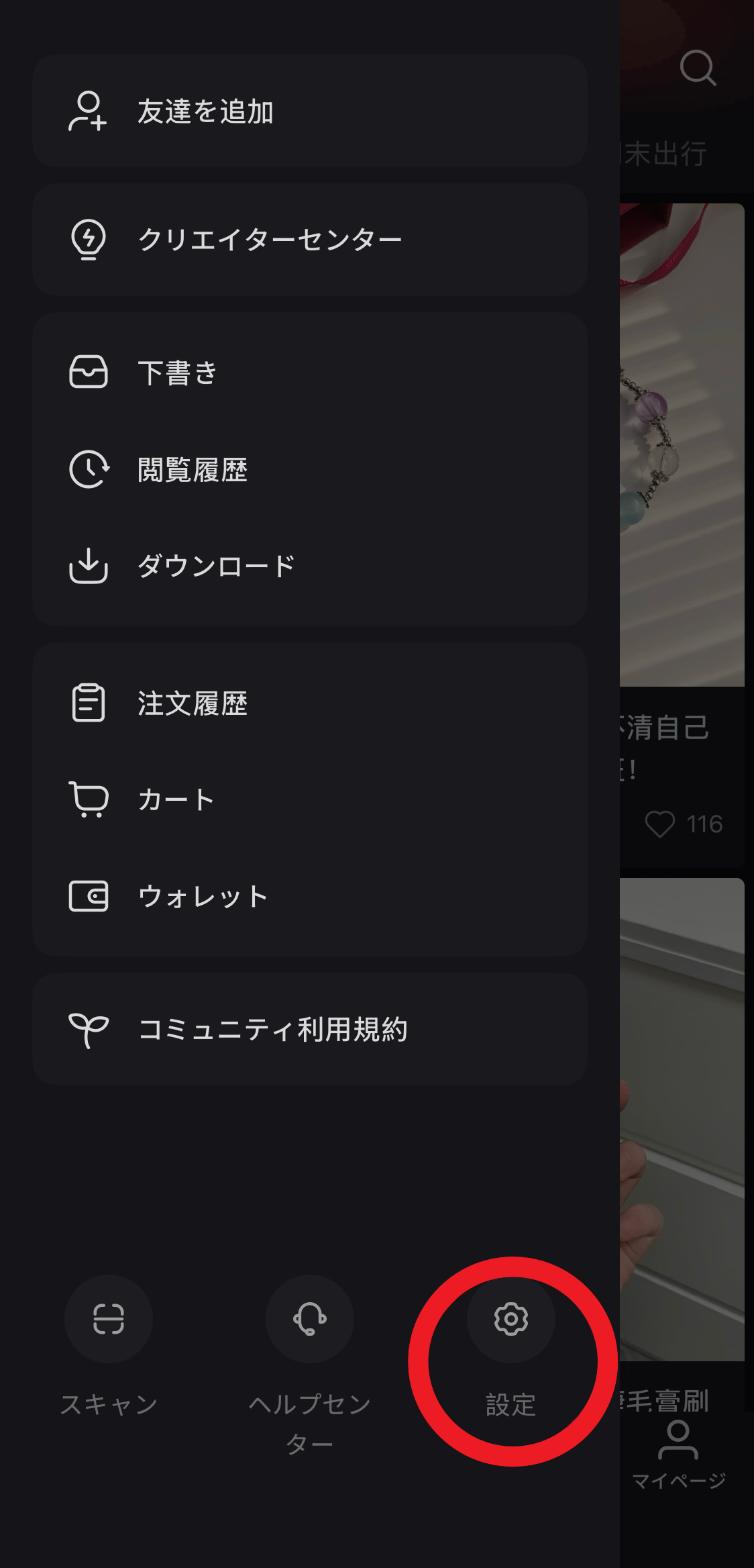Tap the search magnifier icon
The image size is (754, 1568).
698,68
